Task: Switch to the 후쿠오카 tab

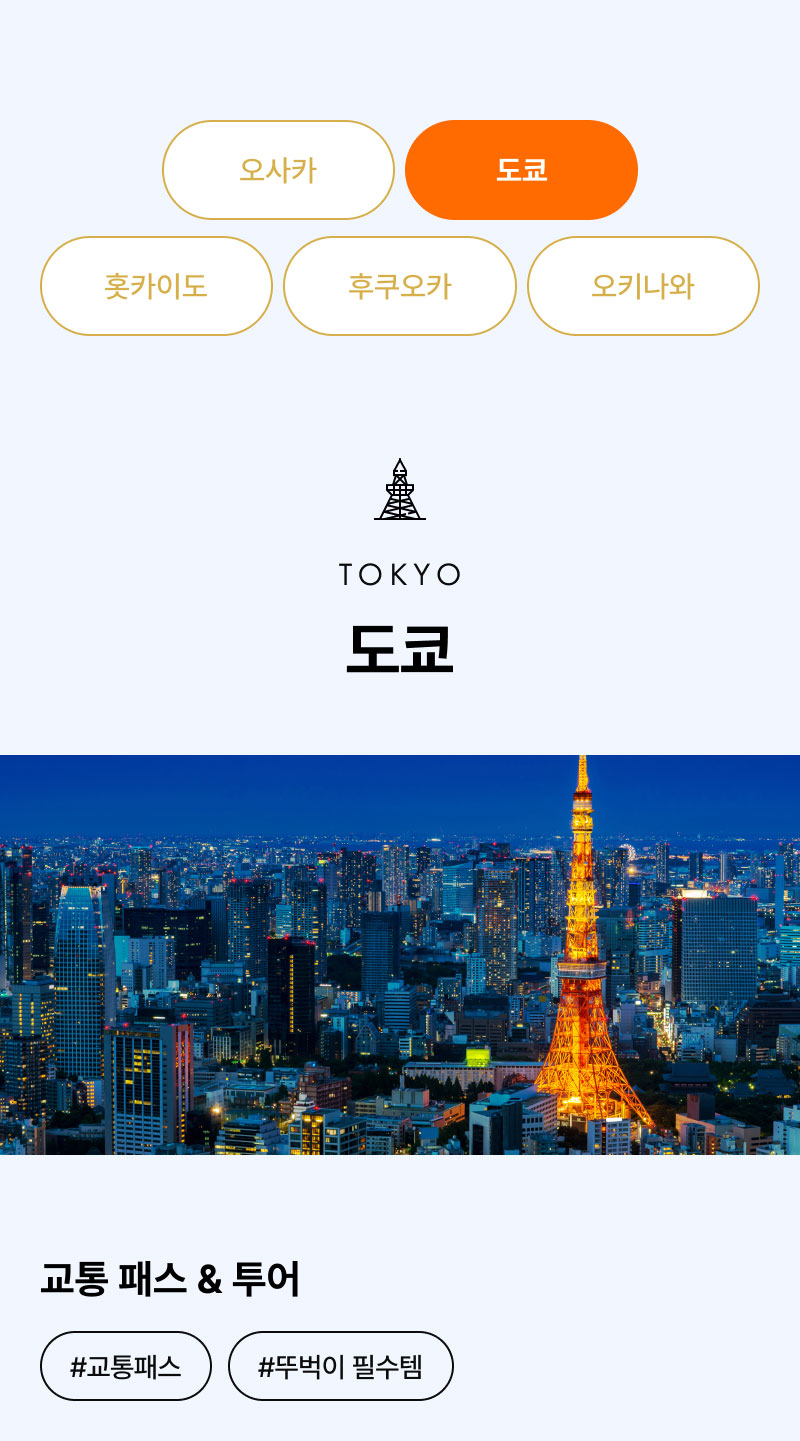Action: [x=400, y=286]
